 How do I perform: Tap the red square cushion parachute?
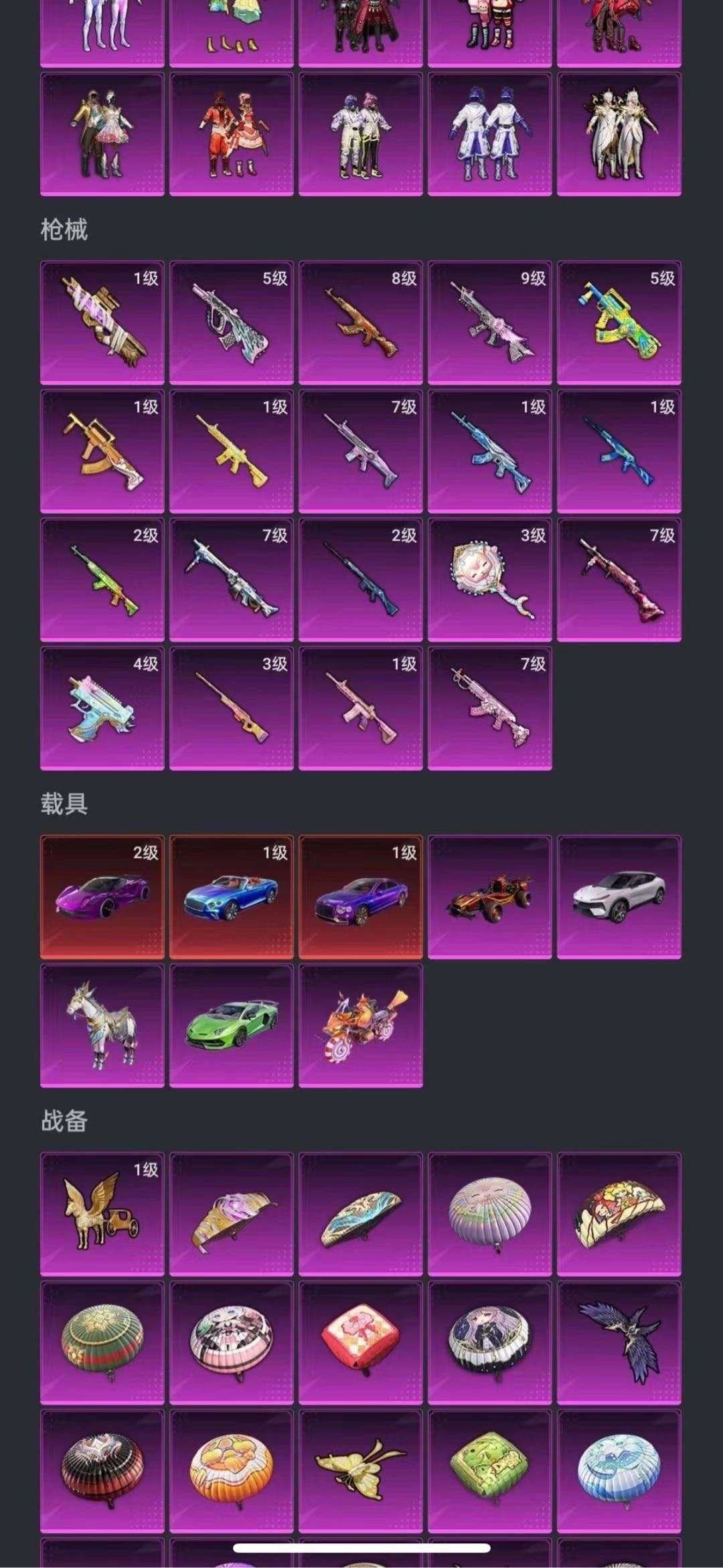[x=361, y=1342]
